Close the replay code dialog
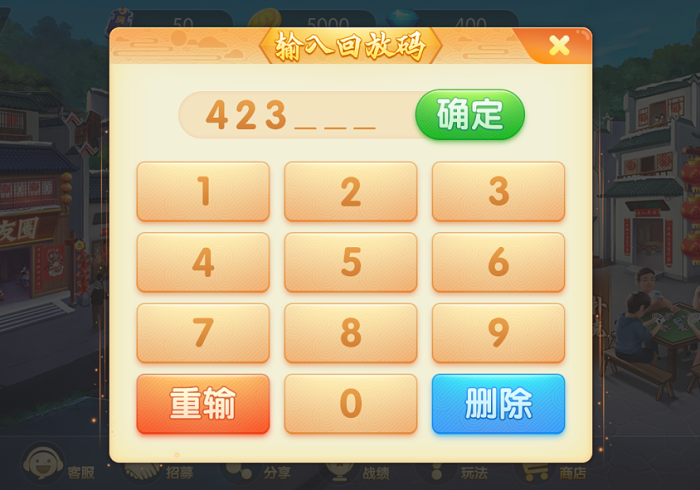 click(559, 45)
